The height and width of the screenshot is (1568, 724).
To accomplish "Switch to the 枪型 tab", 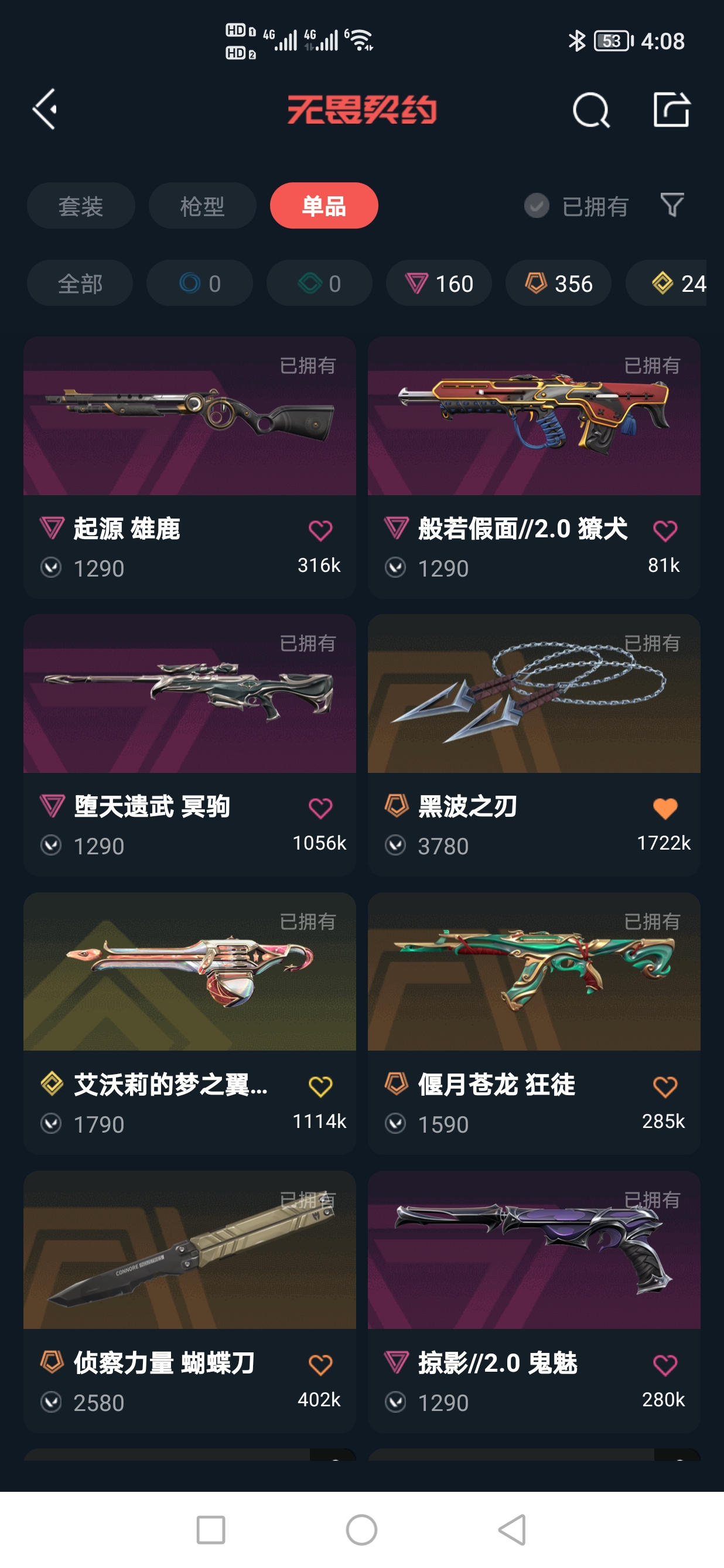I will coord(202,206).
